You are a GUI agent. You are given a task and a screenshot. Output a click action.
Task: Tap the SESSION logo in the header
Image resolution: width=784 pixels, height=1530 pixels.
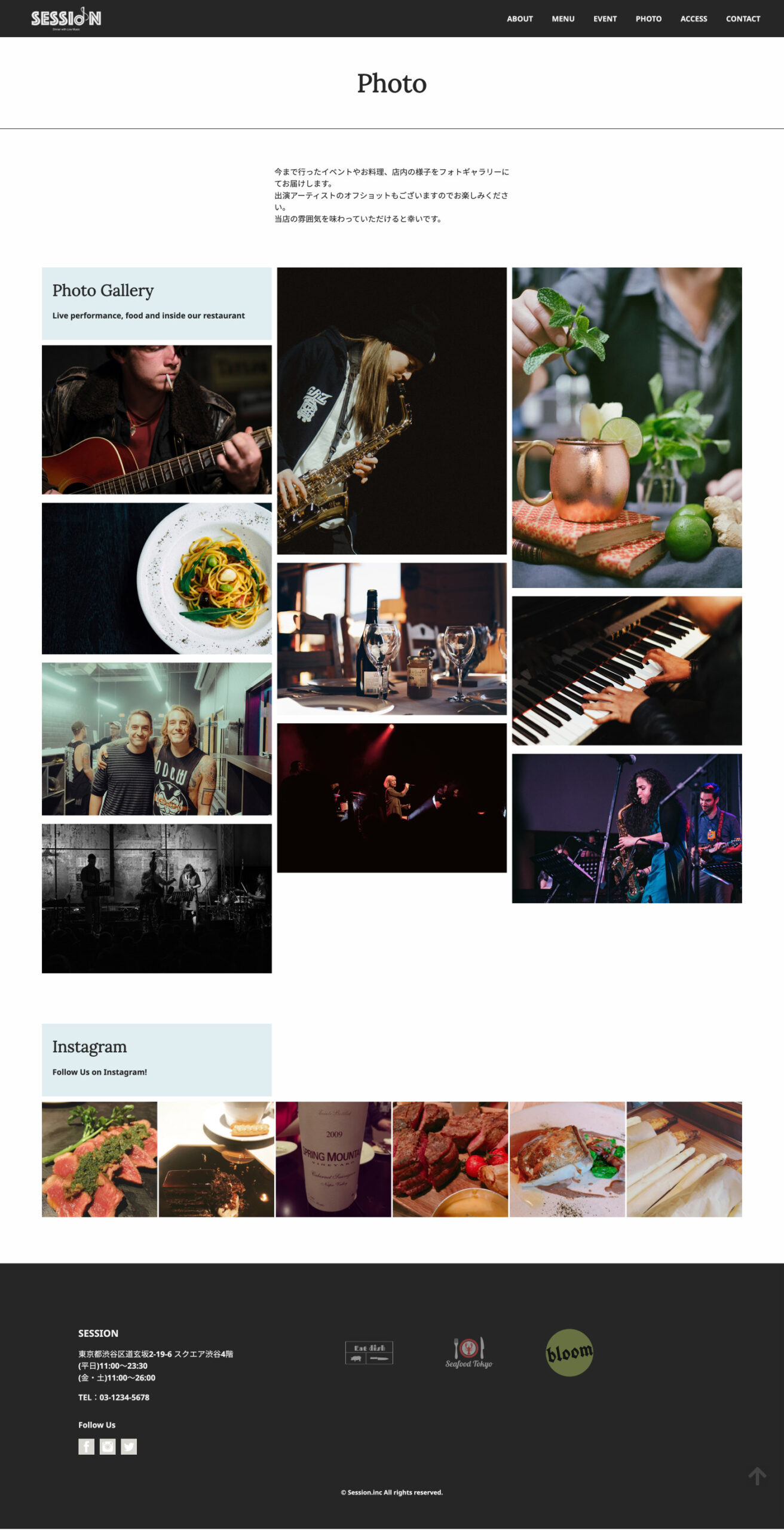tap(66, 19)
